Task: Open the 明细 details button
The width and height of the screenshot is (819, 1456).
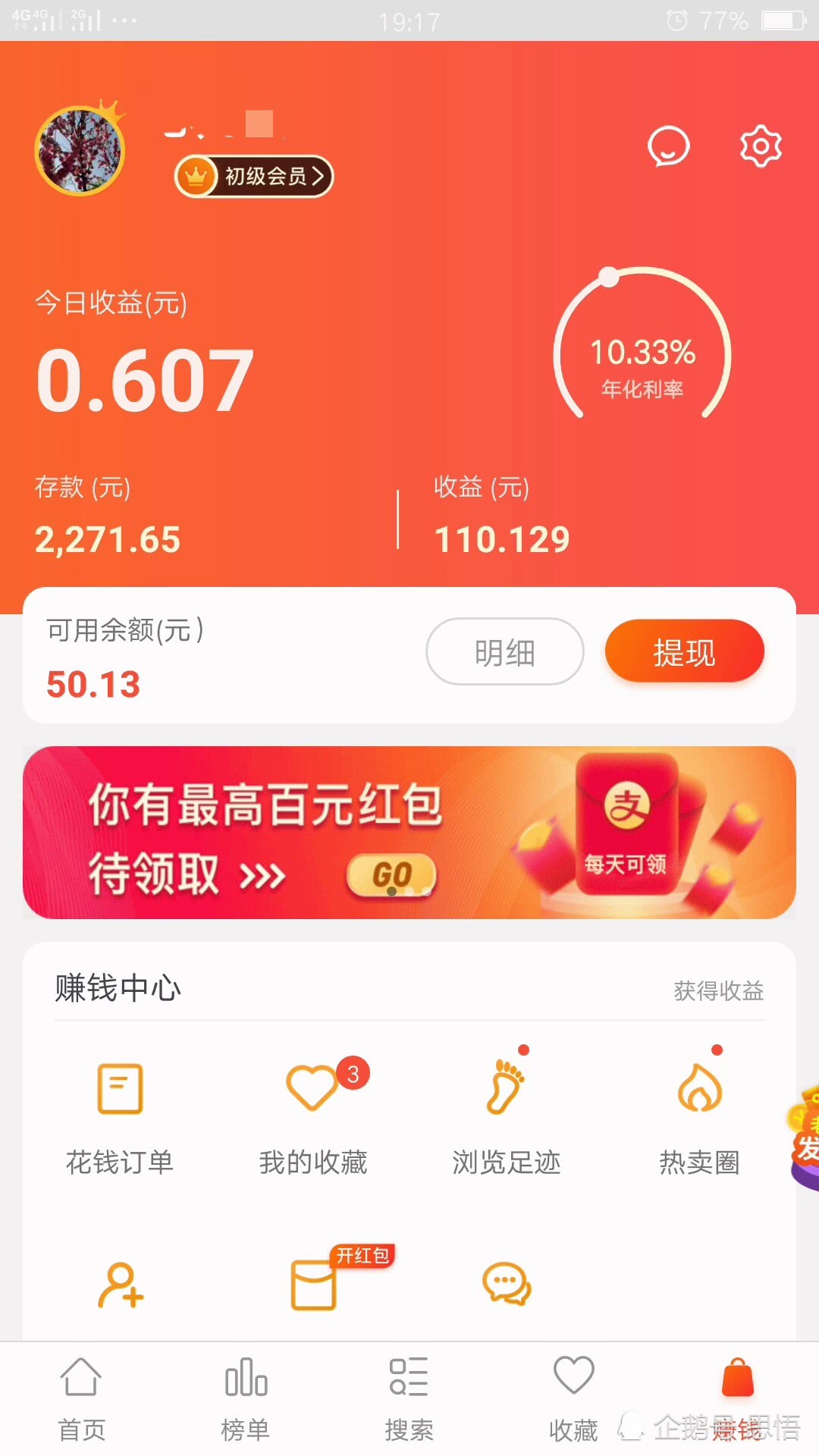Action: tap(504, 651)
